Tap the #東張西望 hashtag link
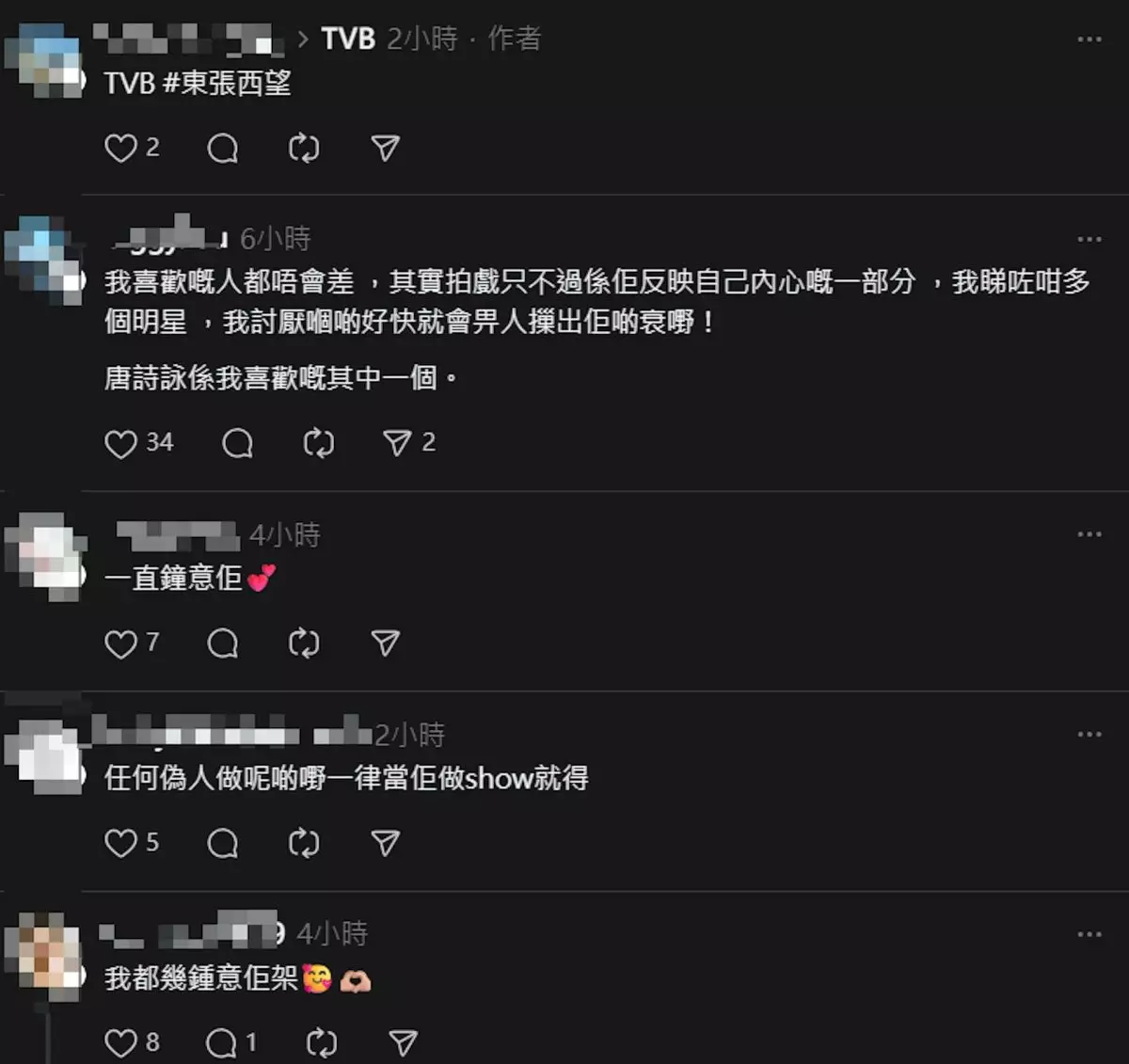Viewport: 1129px width, 1064px height. point(227,83)
